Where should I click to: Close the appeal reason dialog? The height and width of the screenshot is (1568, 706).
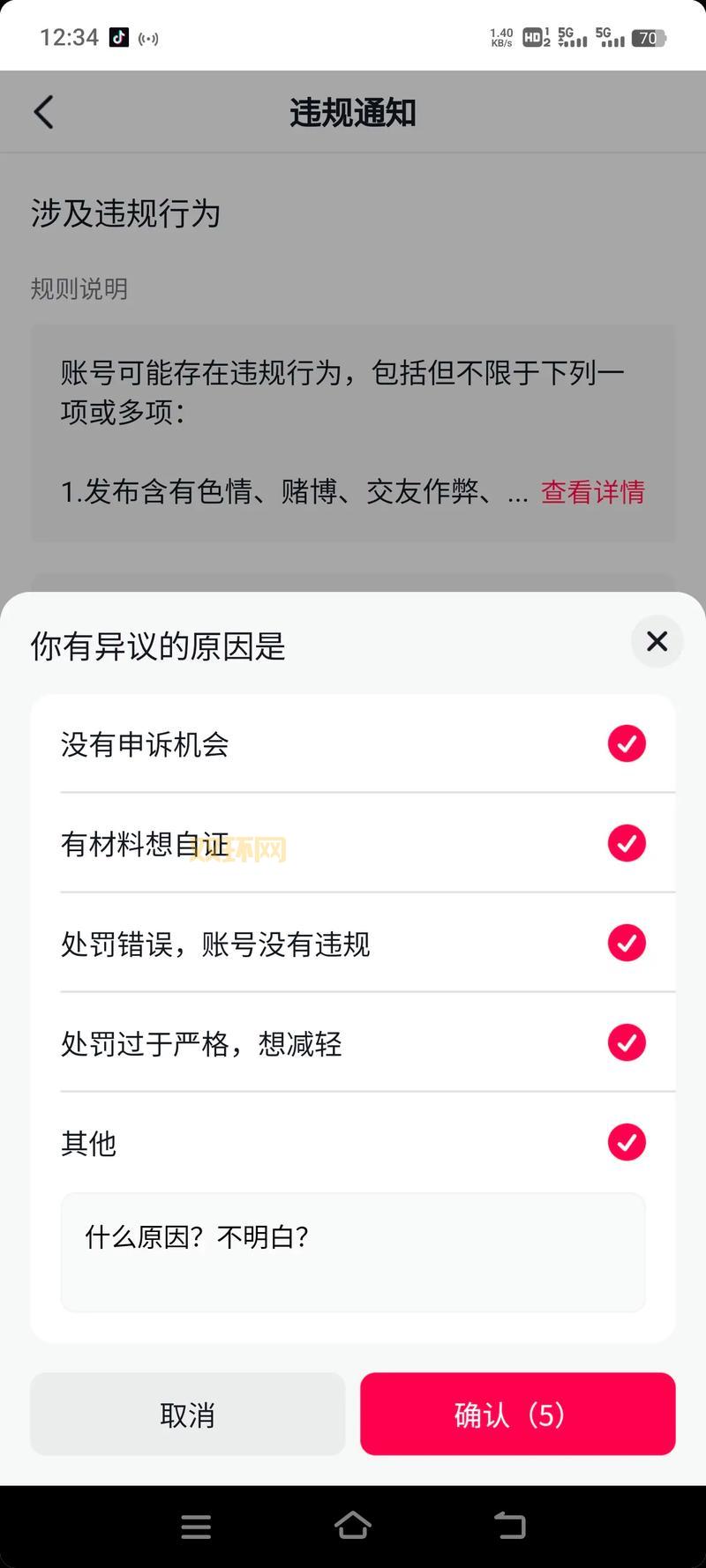point(657,642)
